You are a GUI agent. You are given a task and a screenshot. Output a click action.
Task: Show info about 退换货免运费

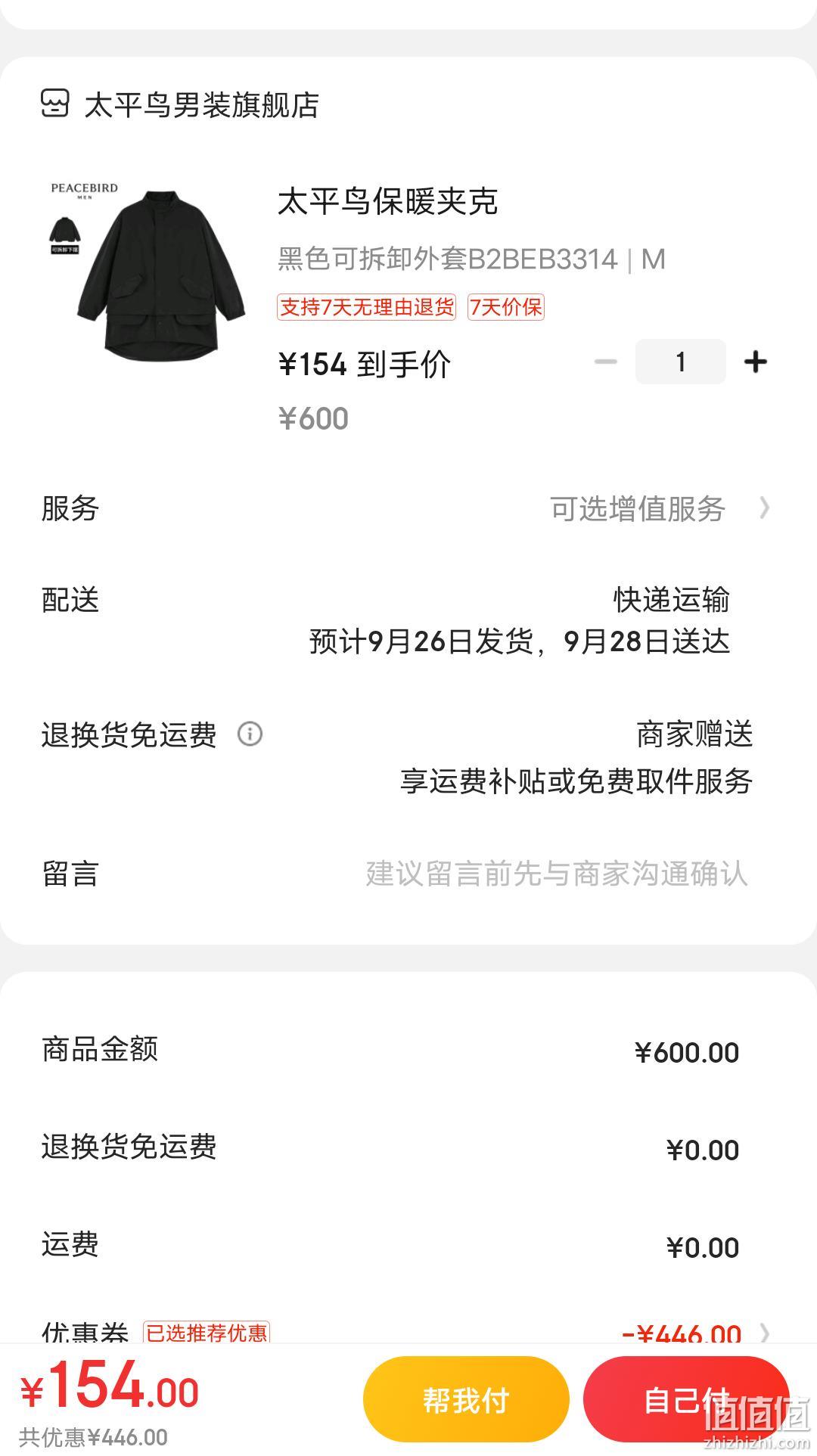[x=250, y=734]
